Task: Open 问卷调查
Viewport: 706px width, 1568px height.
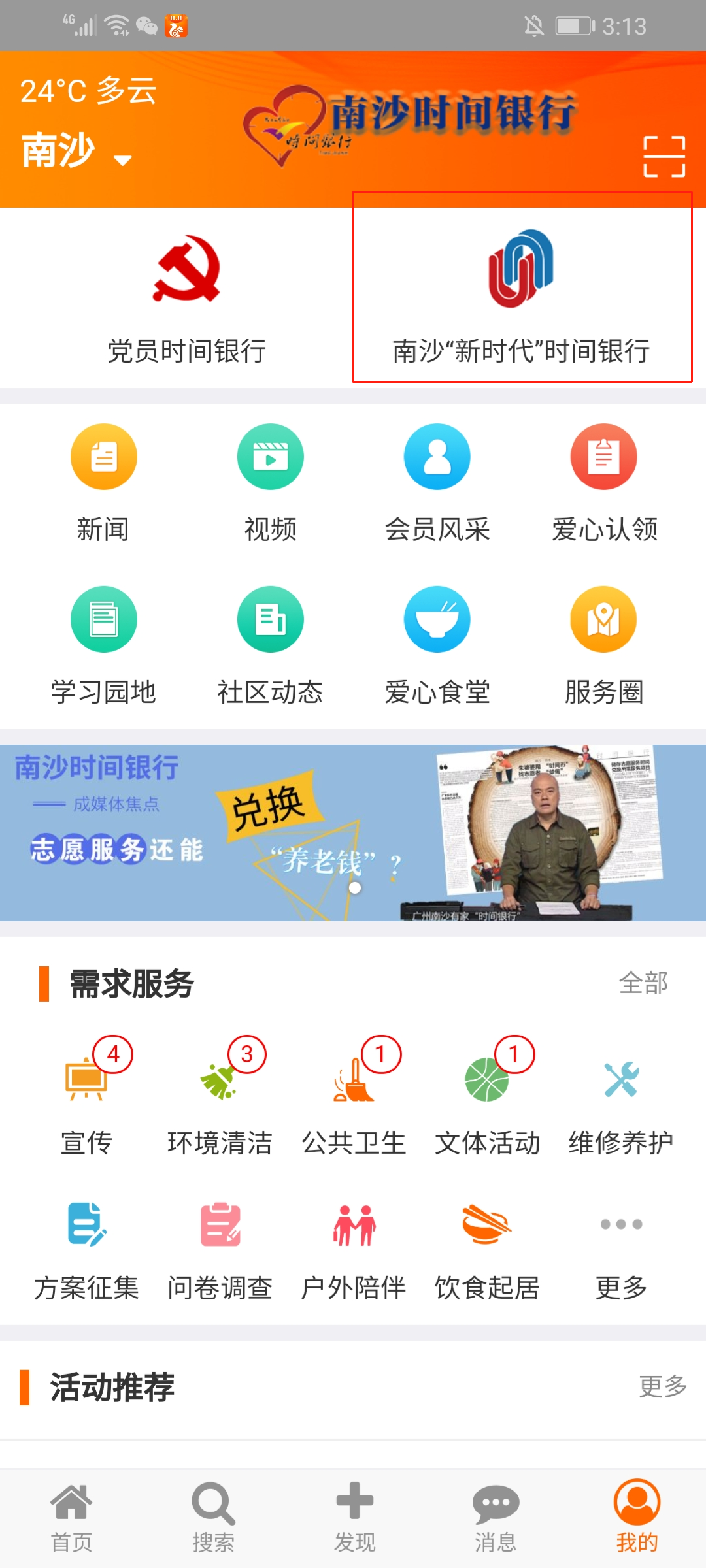Action: (x=220, y=1249)
